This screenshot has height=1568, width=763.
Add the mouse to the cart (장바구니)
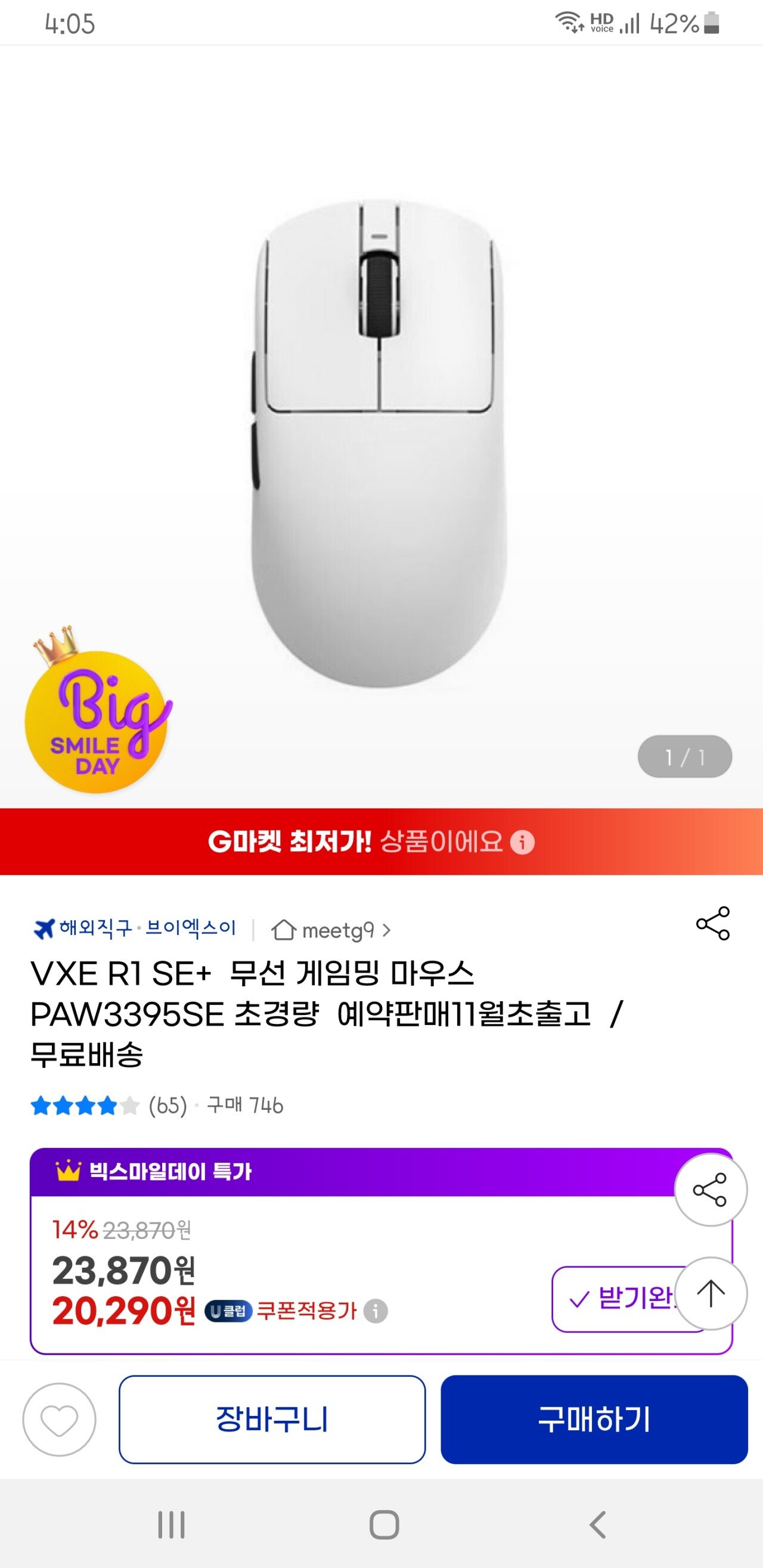(x=272, y=1419)
